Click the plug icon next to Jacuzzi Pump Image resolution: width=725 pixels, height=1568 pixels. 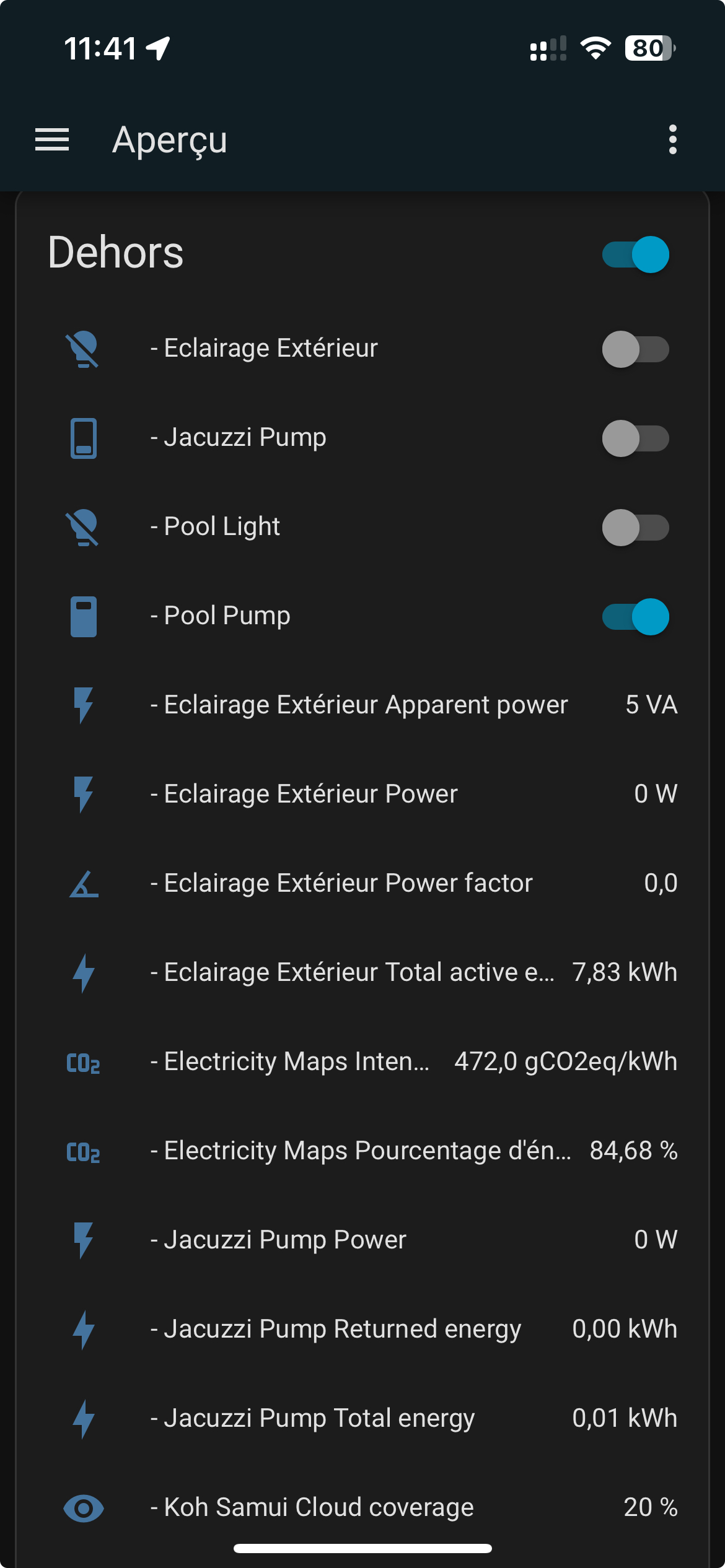coord(82,437)
